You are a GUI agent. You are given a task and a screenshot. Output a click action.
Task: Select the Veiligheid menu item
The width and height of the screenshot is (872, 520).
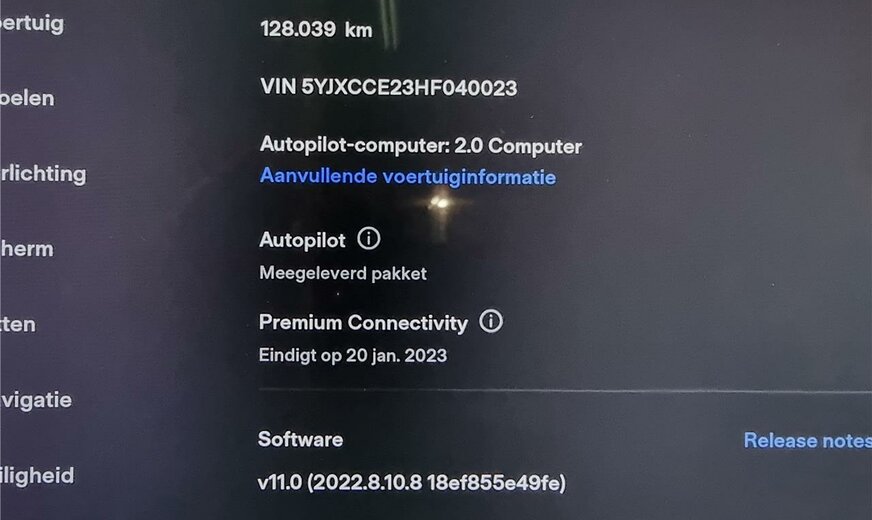tap(37, 476)
